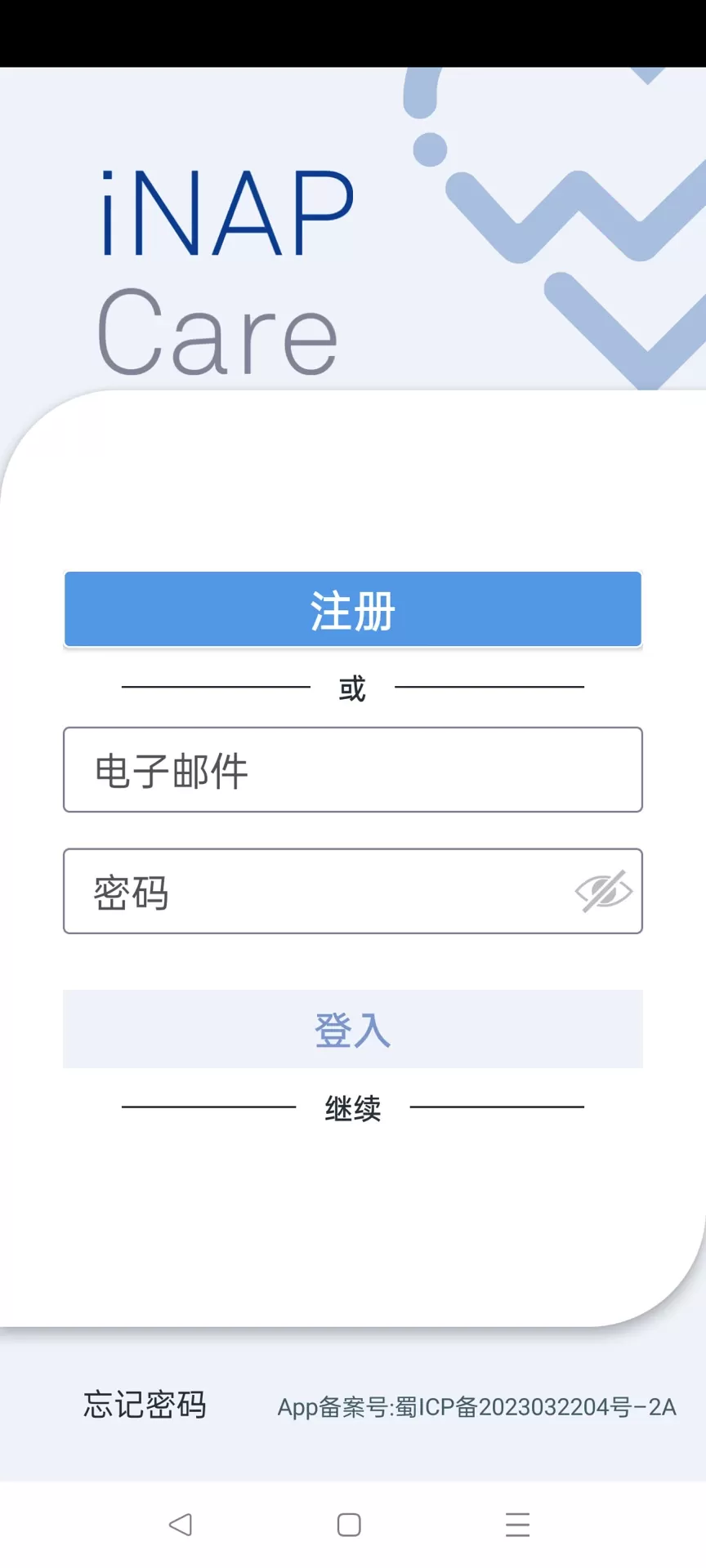This screenshot has height=1568, width=706.
Task: Open the 忘记密码 forgot password link
Action: (x=145, y=1405)
